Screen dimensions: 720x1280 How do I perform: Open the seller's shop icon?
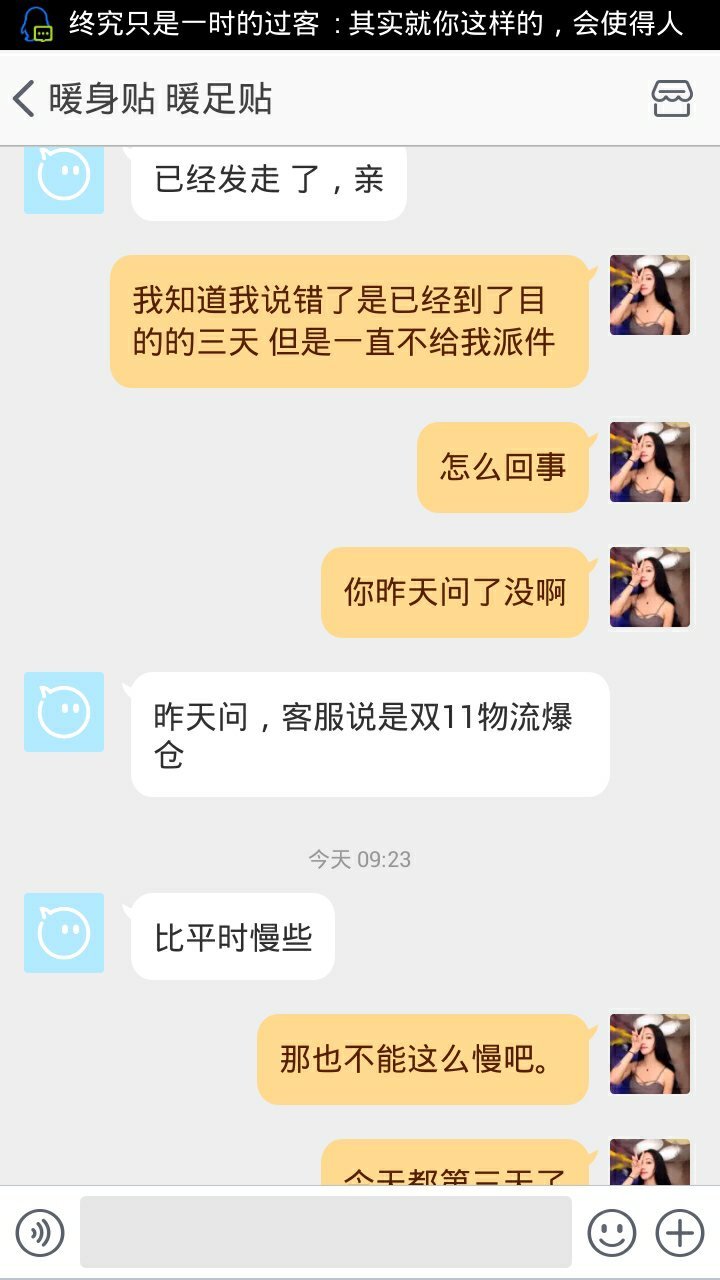tap(672, 98)
